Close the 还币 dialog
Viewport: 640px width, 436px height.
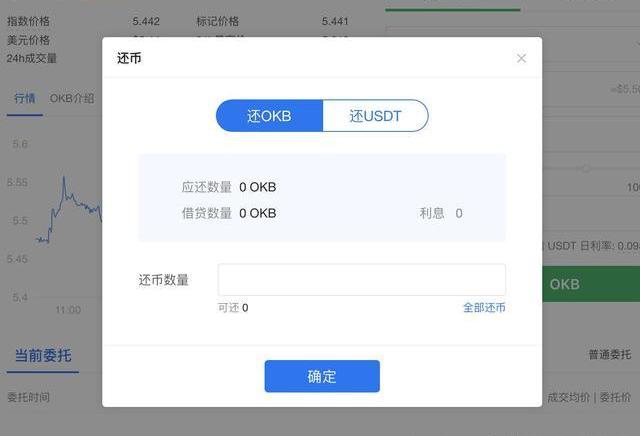click(521, 59)
